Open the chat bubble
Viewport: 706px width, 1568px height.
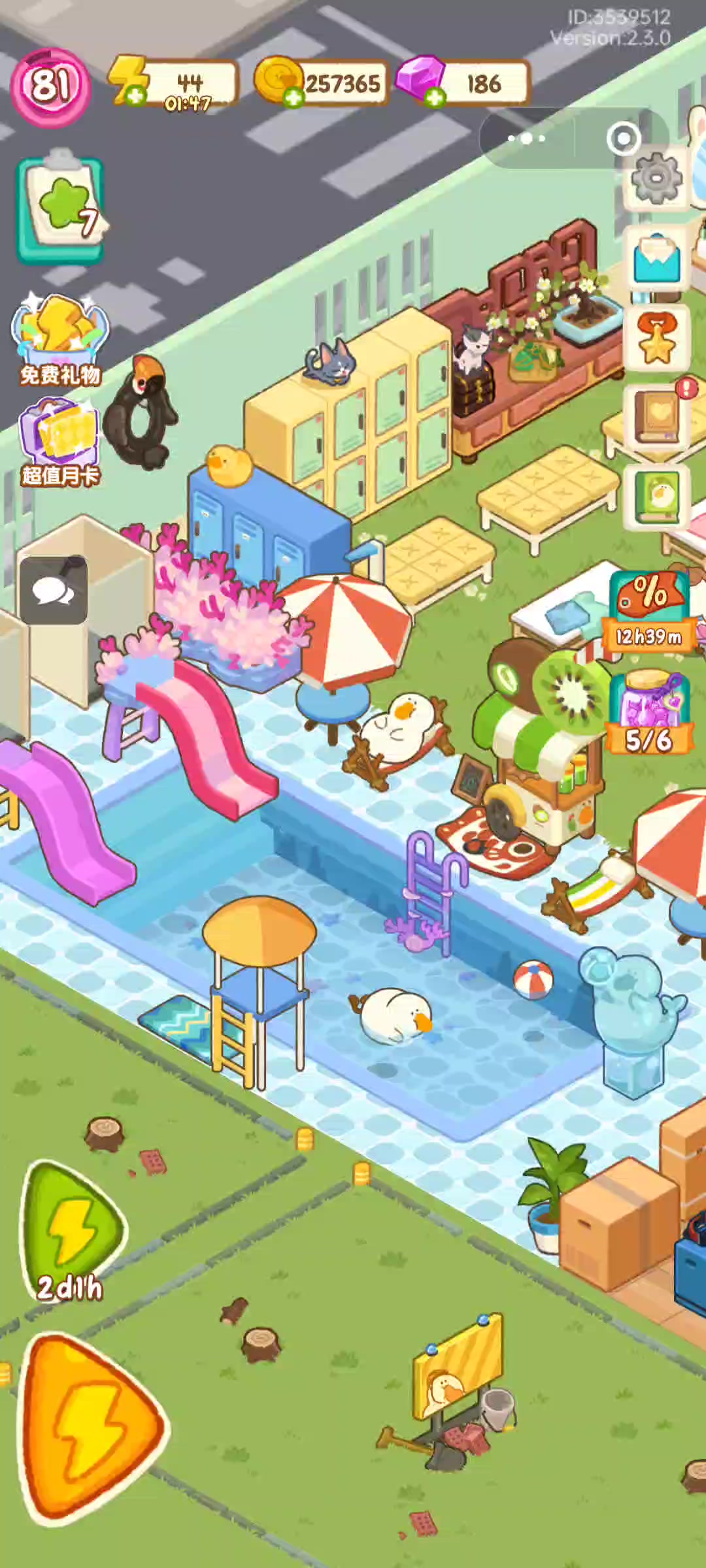54,590
